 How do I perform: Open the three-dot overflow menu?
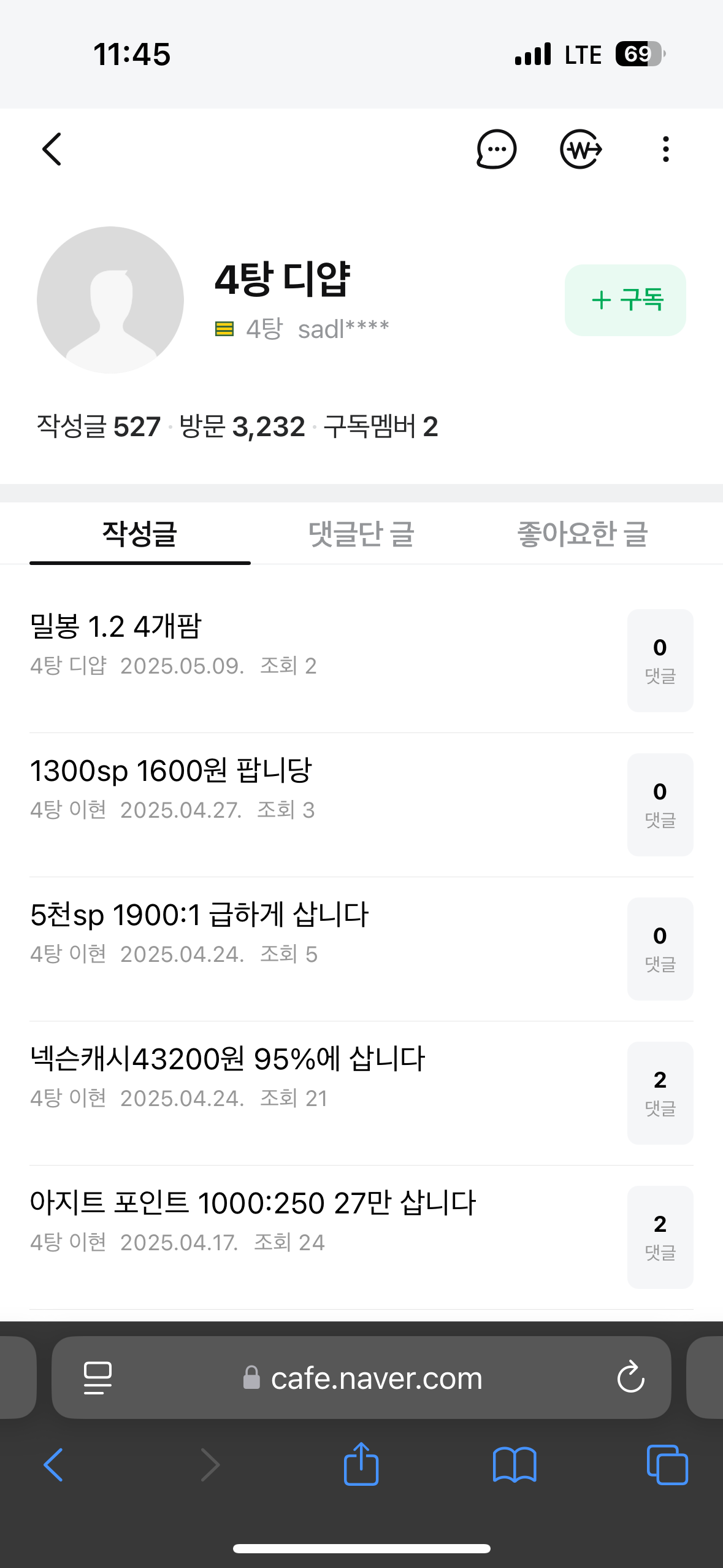pos(665,149)
